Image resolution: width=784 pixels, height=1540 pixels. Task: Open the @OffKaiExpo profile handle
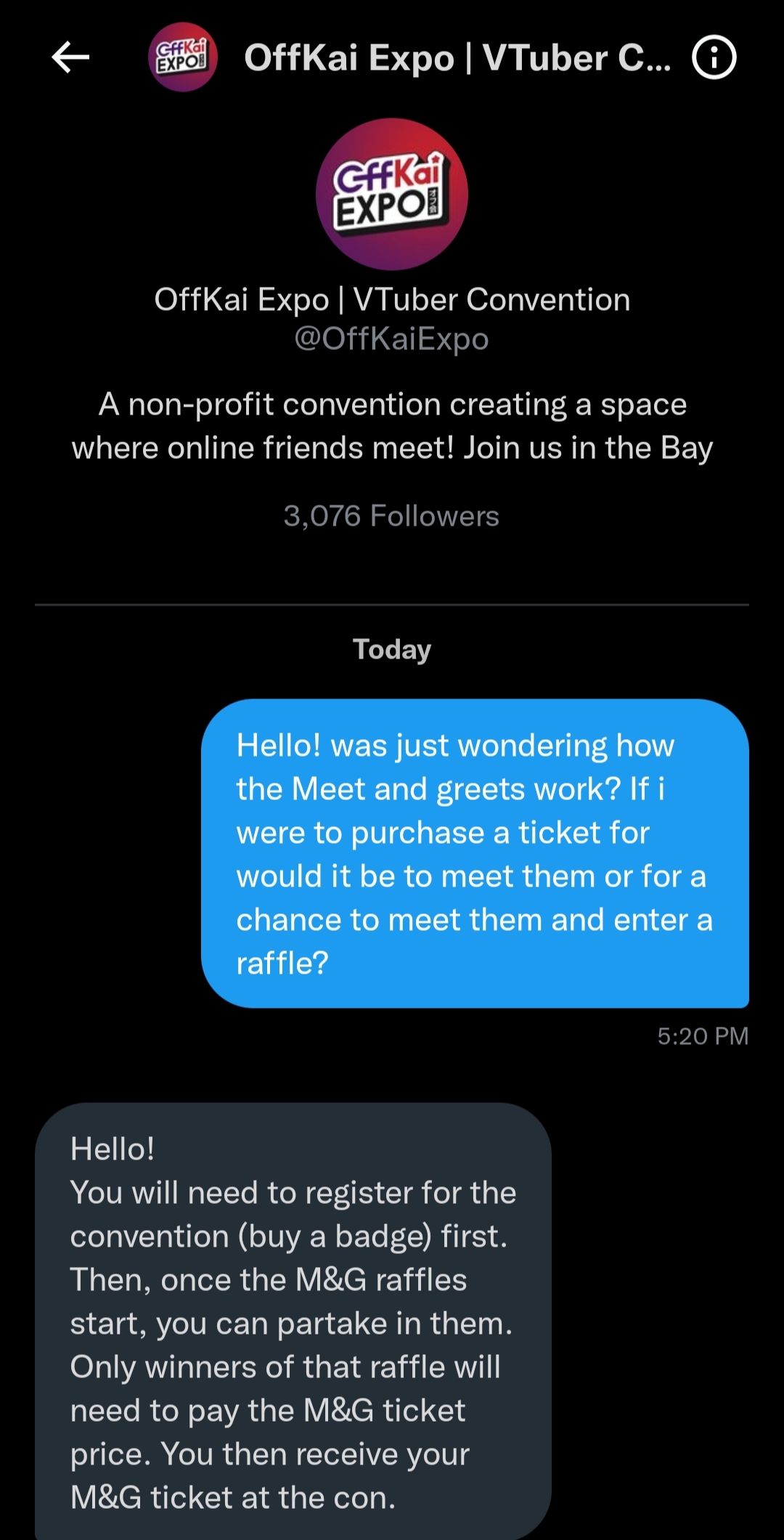[391, 339]
